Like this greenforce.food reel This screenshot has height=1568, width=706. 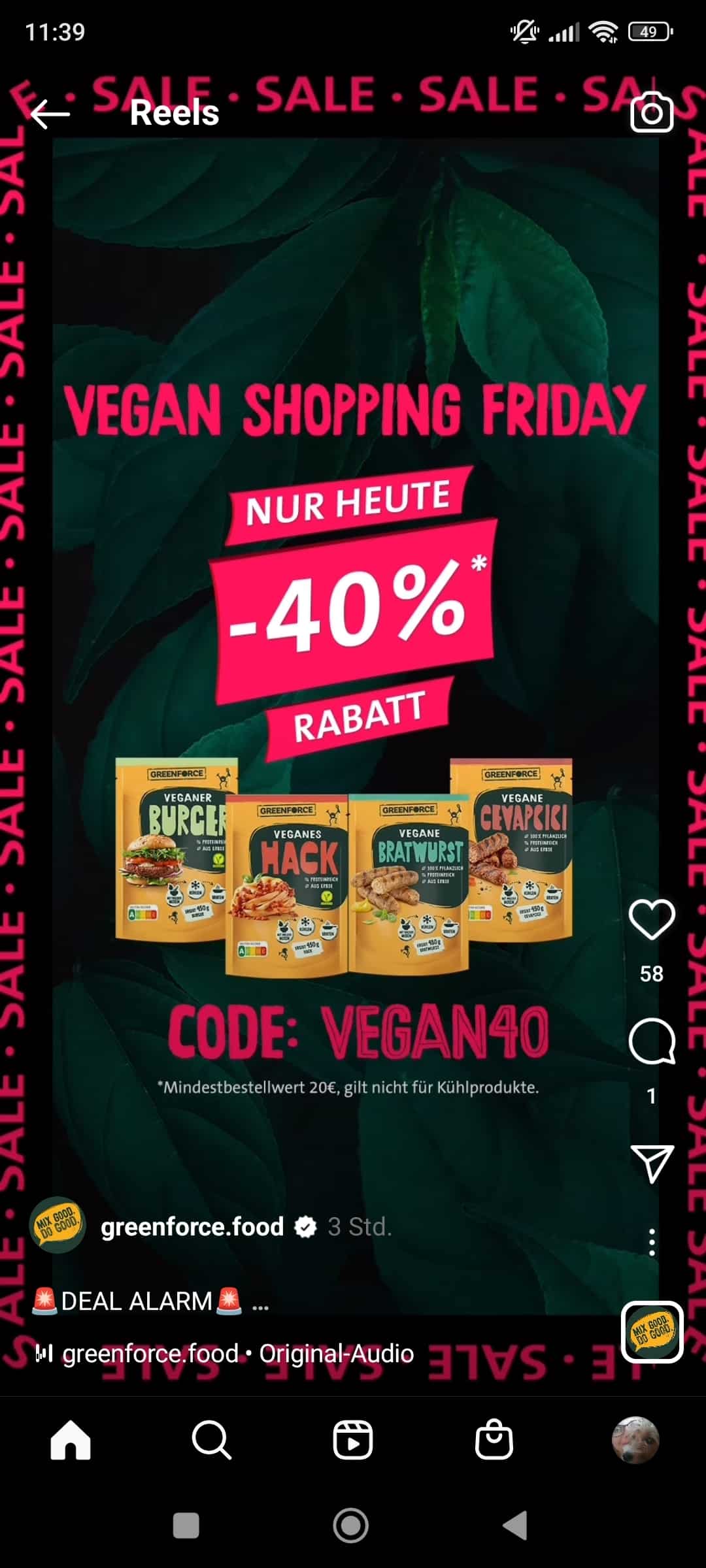[651, 919]
